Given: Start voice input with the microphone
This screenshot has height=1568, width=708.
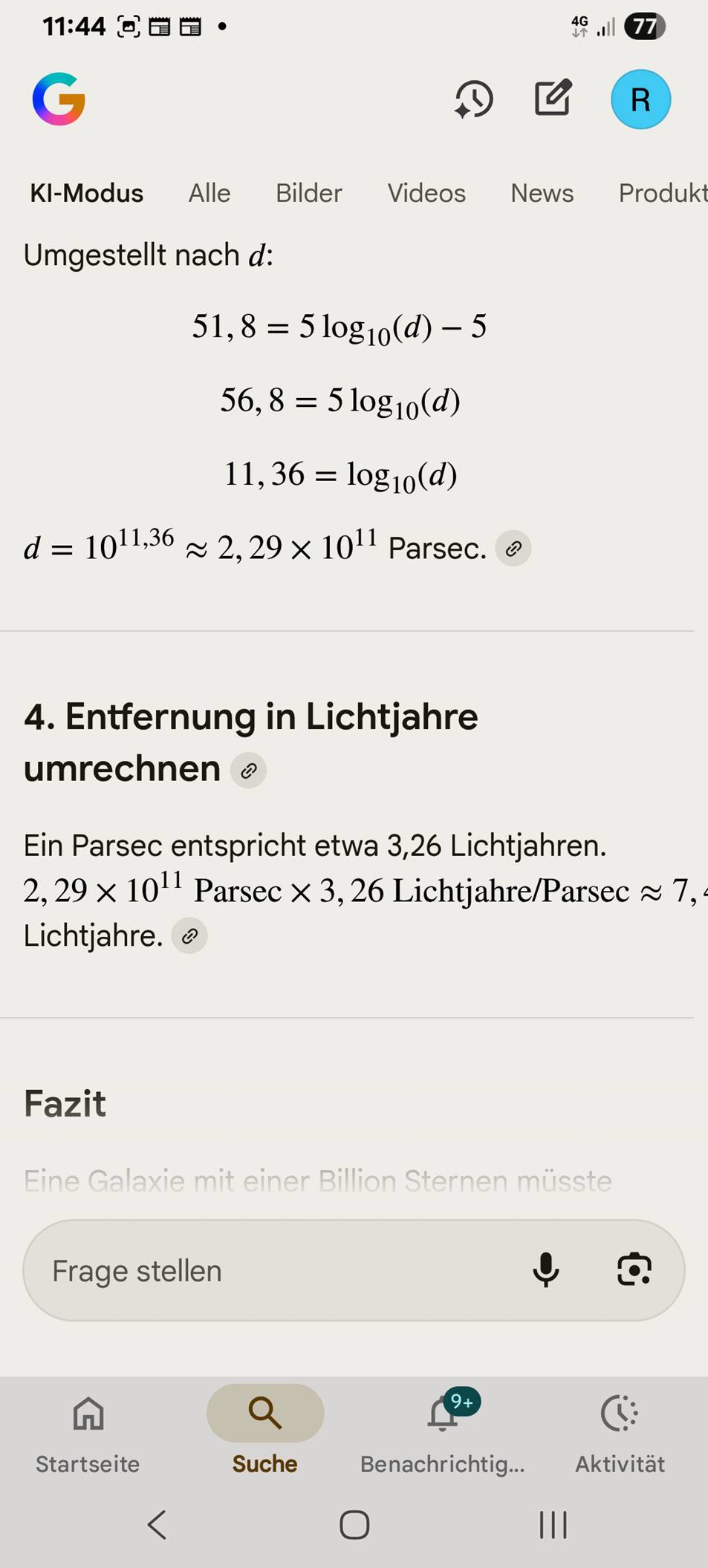Looking at the screenshot, I should point(546,1270).
